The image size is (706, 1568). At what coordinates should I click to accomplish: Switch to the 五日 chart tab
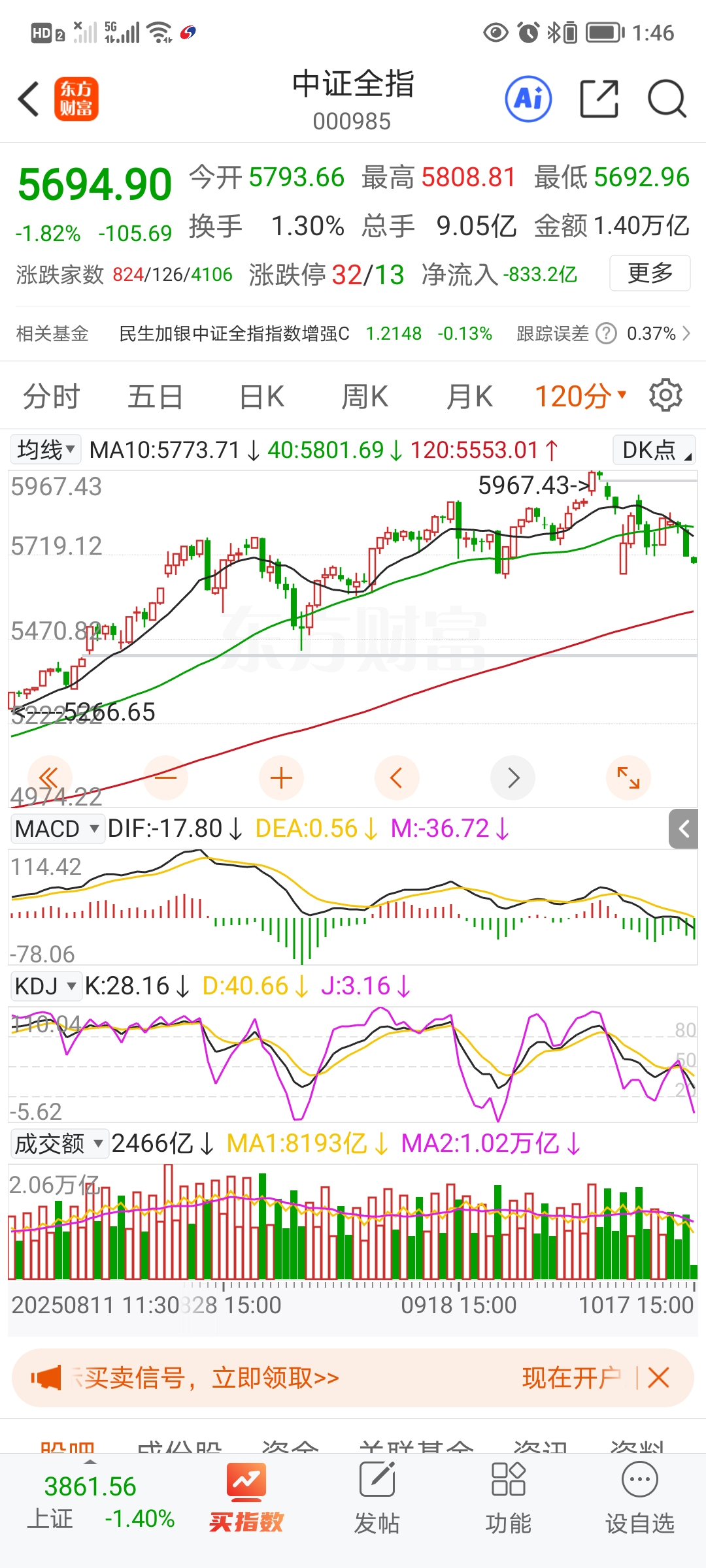click(x=156, y=397)
